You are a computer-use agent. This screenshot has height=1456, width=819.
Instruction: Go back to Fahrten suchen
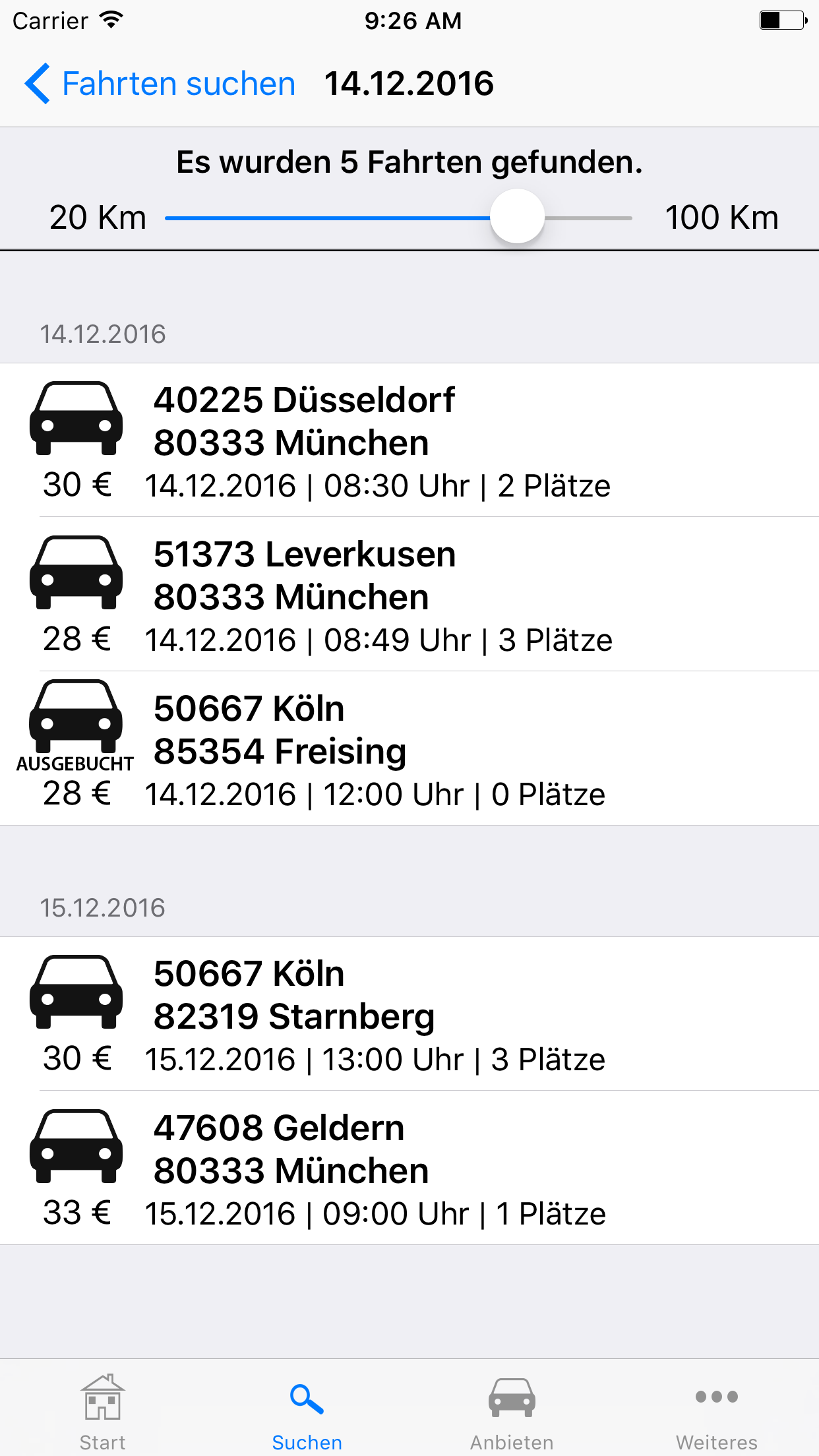[160, 84]
